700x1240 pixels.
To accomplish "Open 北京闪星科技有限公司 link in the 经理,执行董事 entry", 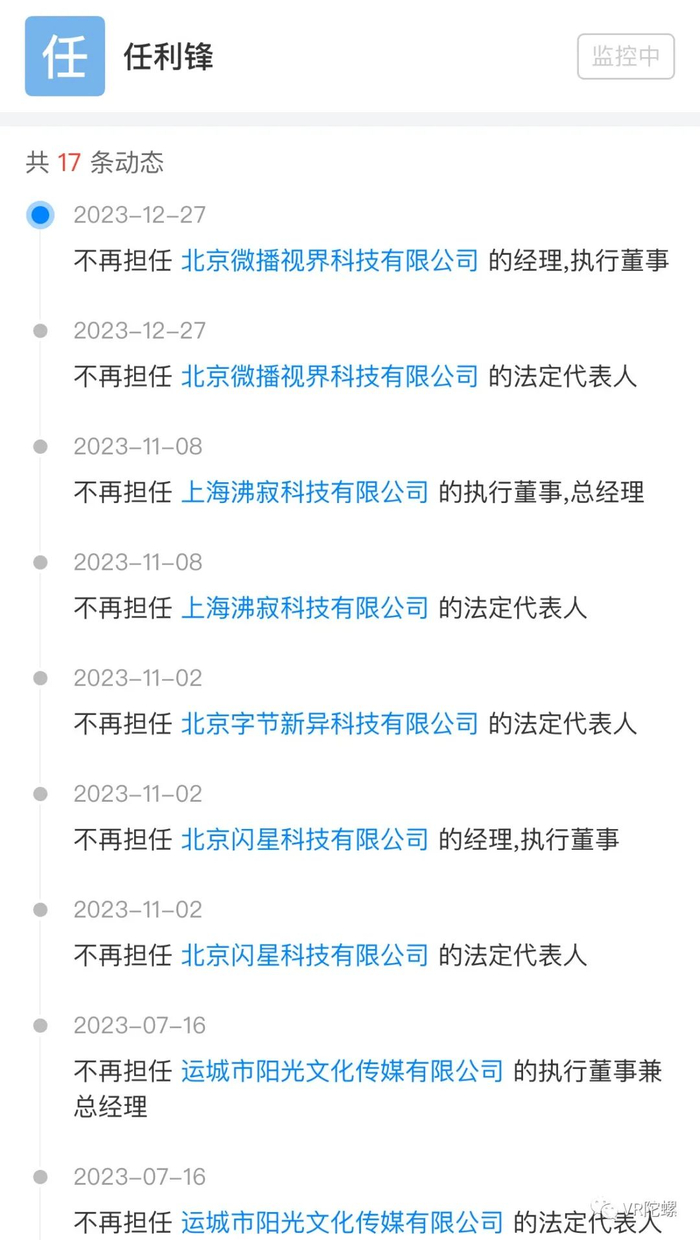I will click(305, 839).
